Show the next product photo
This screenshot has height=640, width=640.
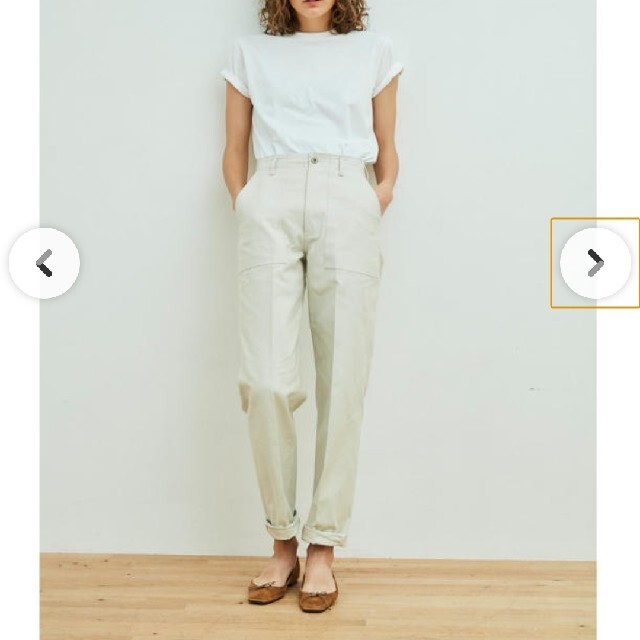coord(595,263)
